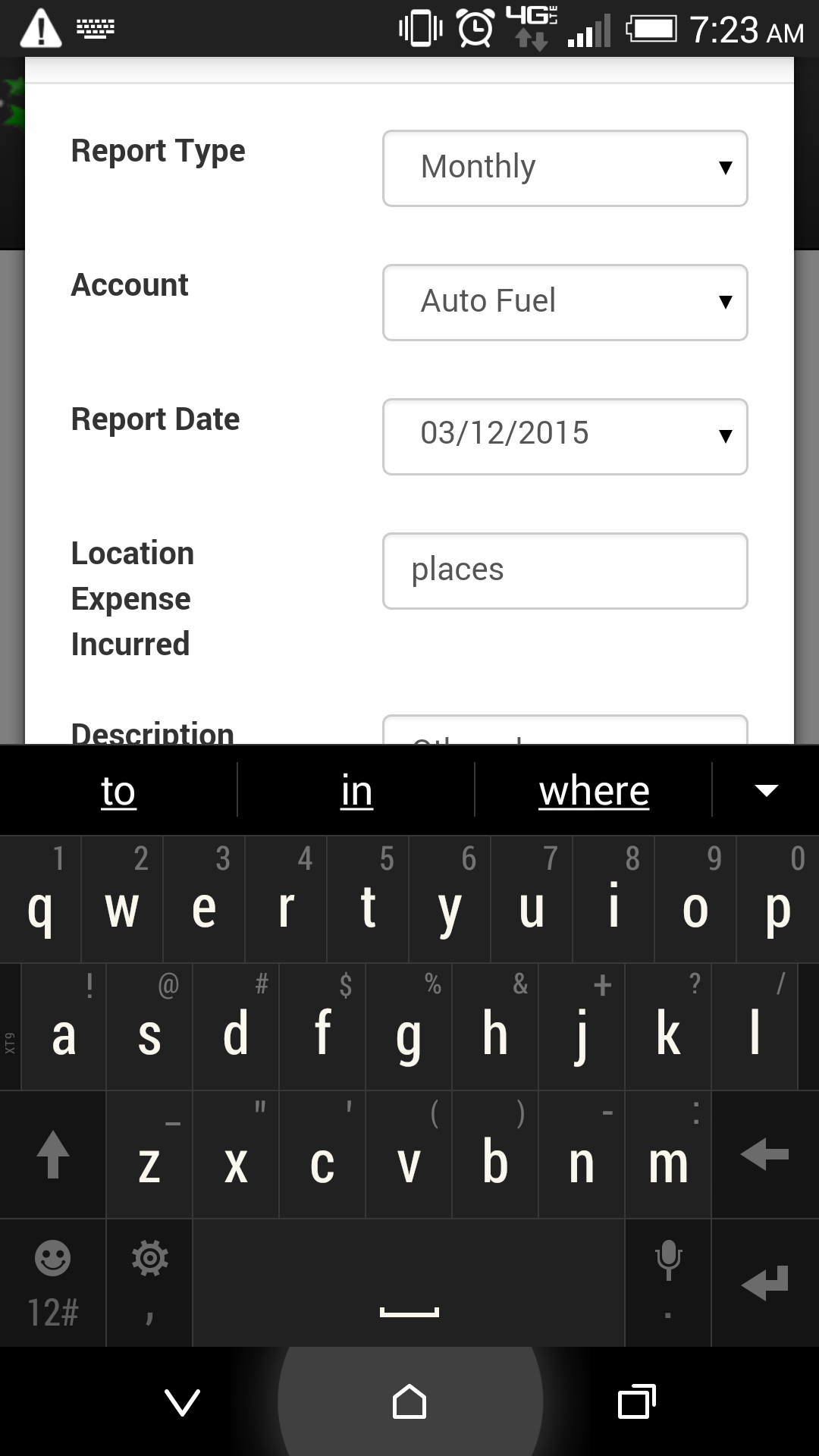The height and width of the screenshot is (1456, 819).
Task: Expand the Account dropdown showing Auto Fuel
Action: [565, 302]
